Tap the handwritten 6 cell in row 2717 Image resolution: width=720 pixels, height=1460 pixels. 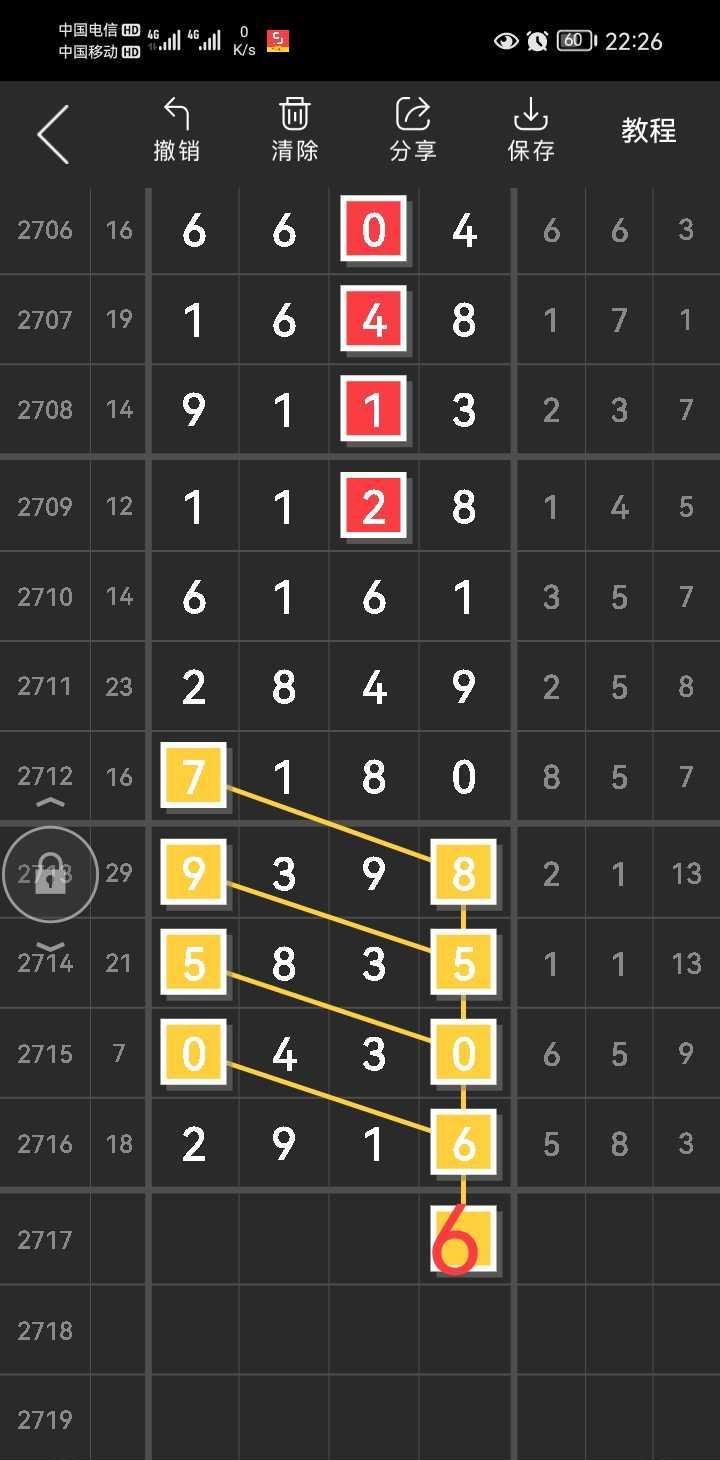click(463, 1239)
